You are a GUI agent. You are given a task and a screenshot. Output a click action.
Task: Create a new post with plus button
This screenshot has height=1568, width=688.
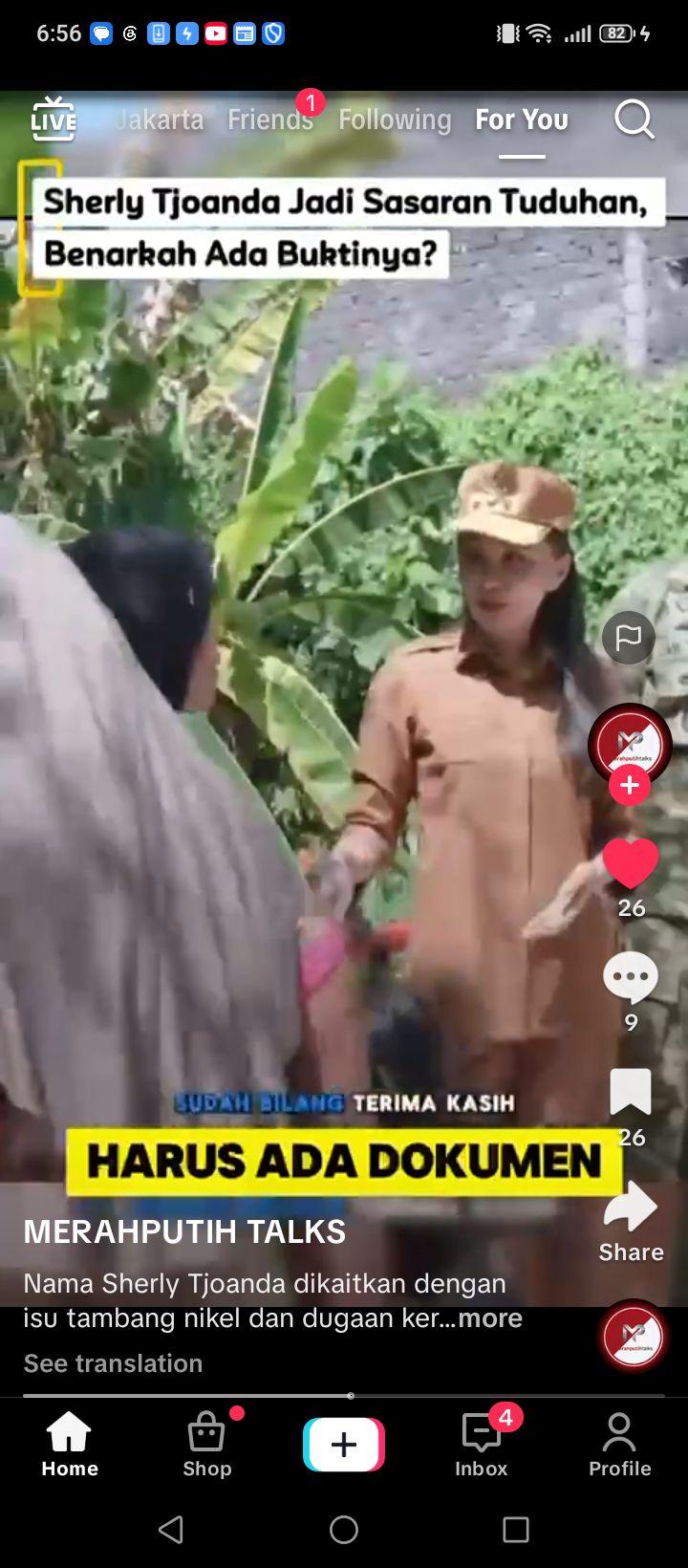344,1444
